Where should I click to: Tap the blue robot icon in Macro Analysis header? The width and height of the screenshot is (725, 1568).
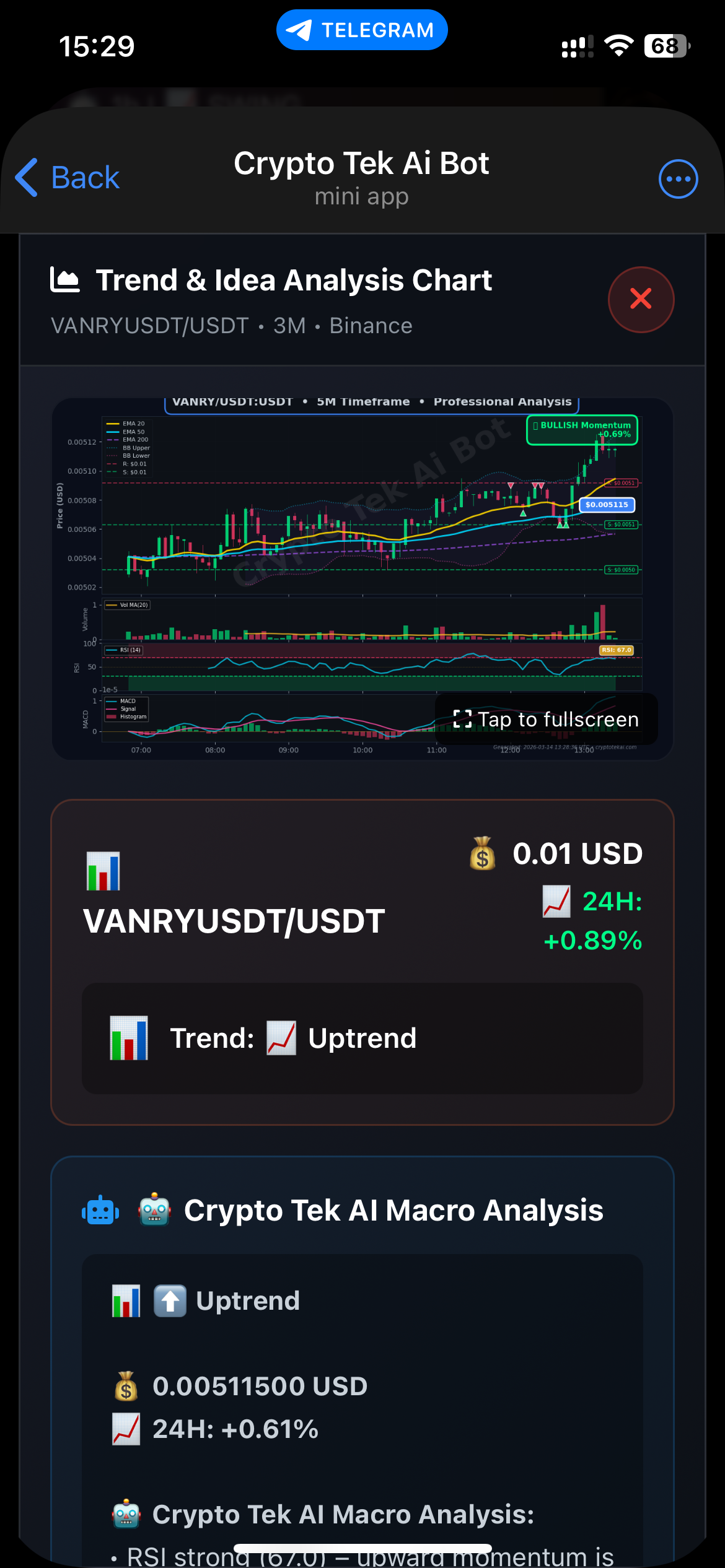pos(100,1211)
